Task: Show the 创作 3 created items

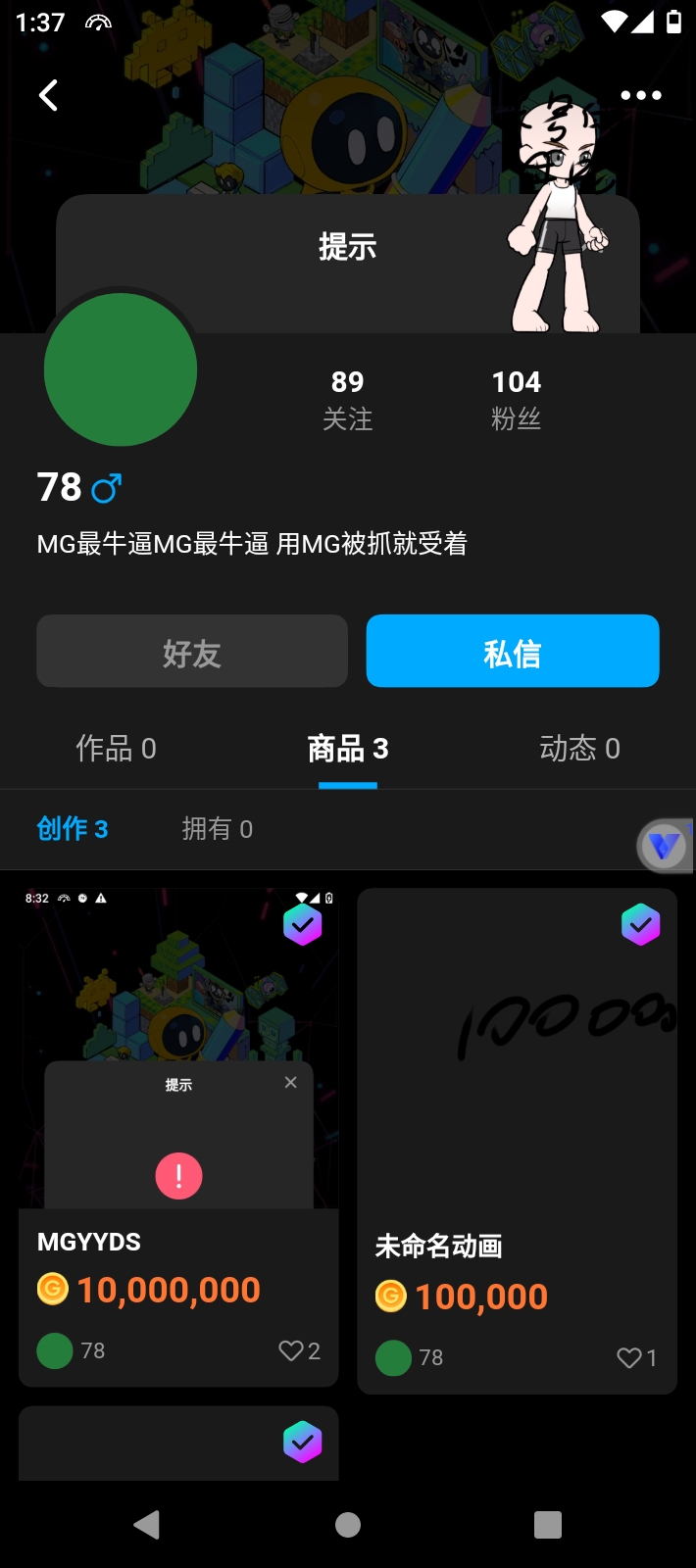Action: click(x=73, y=829)
